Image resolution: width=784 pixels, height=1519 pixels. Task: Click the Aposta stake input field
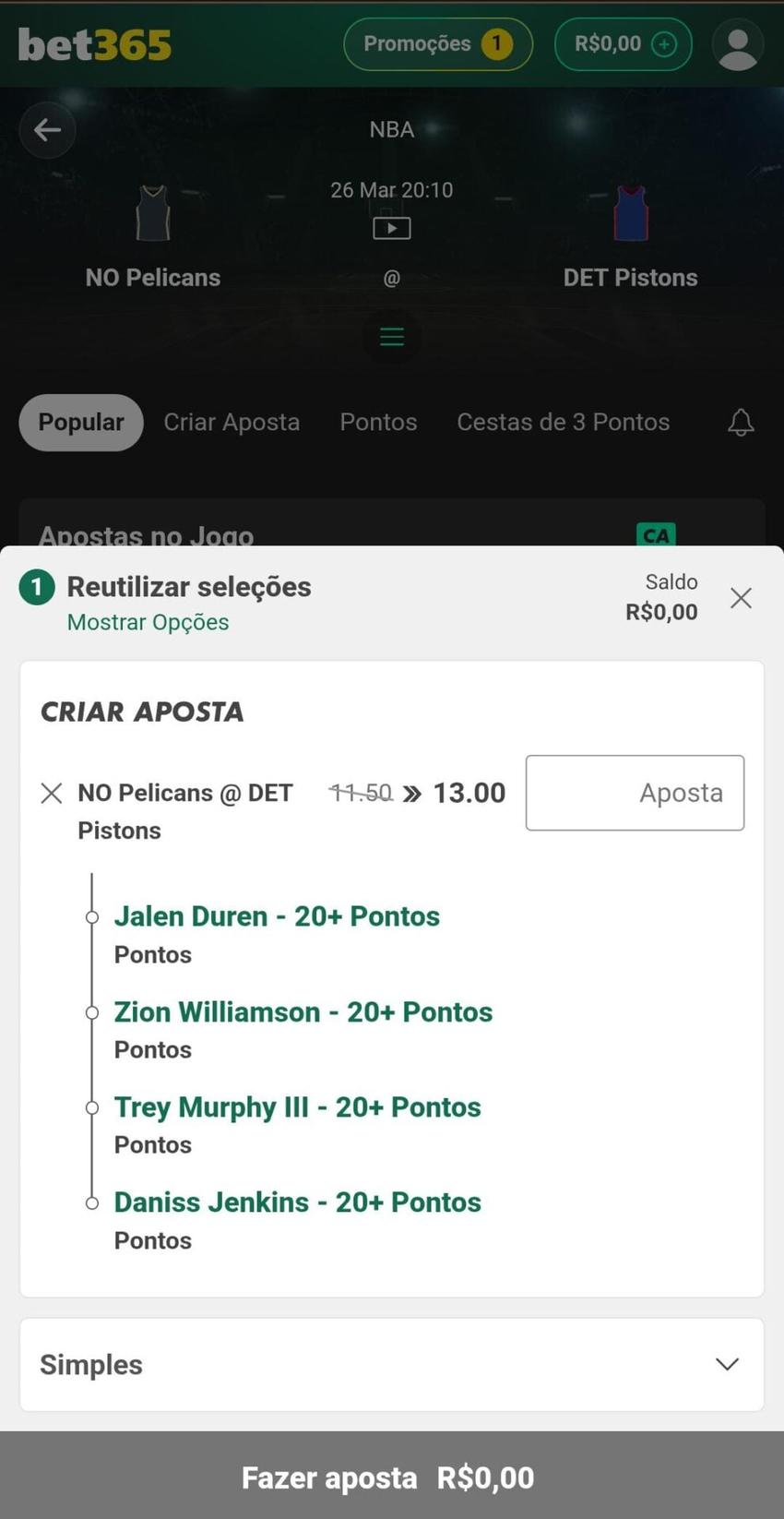coord(635,793)
